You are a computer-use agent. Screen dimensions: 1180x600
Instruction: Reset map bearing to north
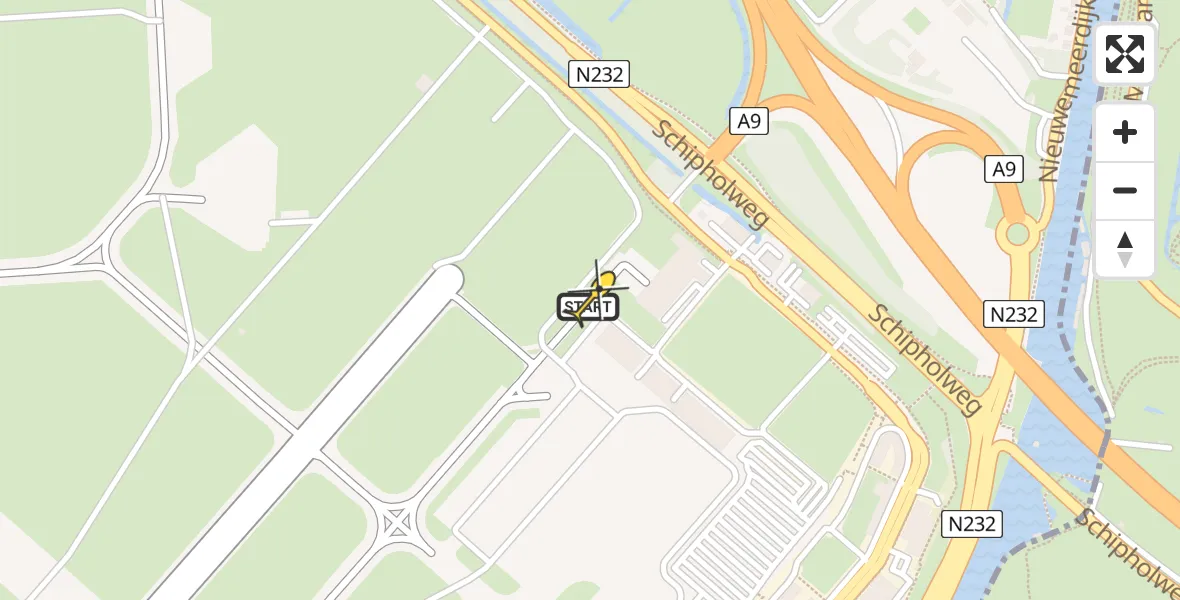click(1125, 249)
